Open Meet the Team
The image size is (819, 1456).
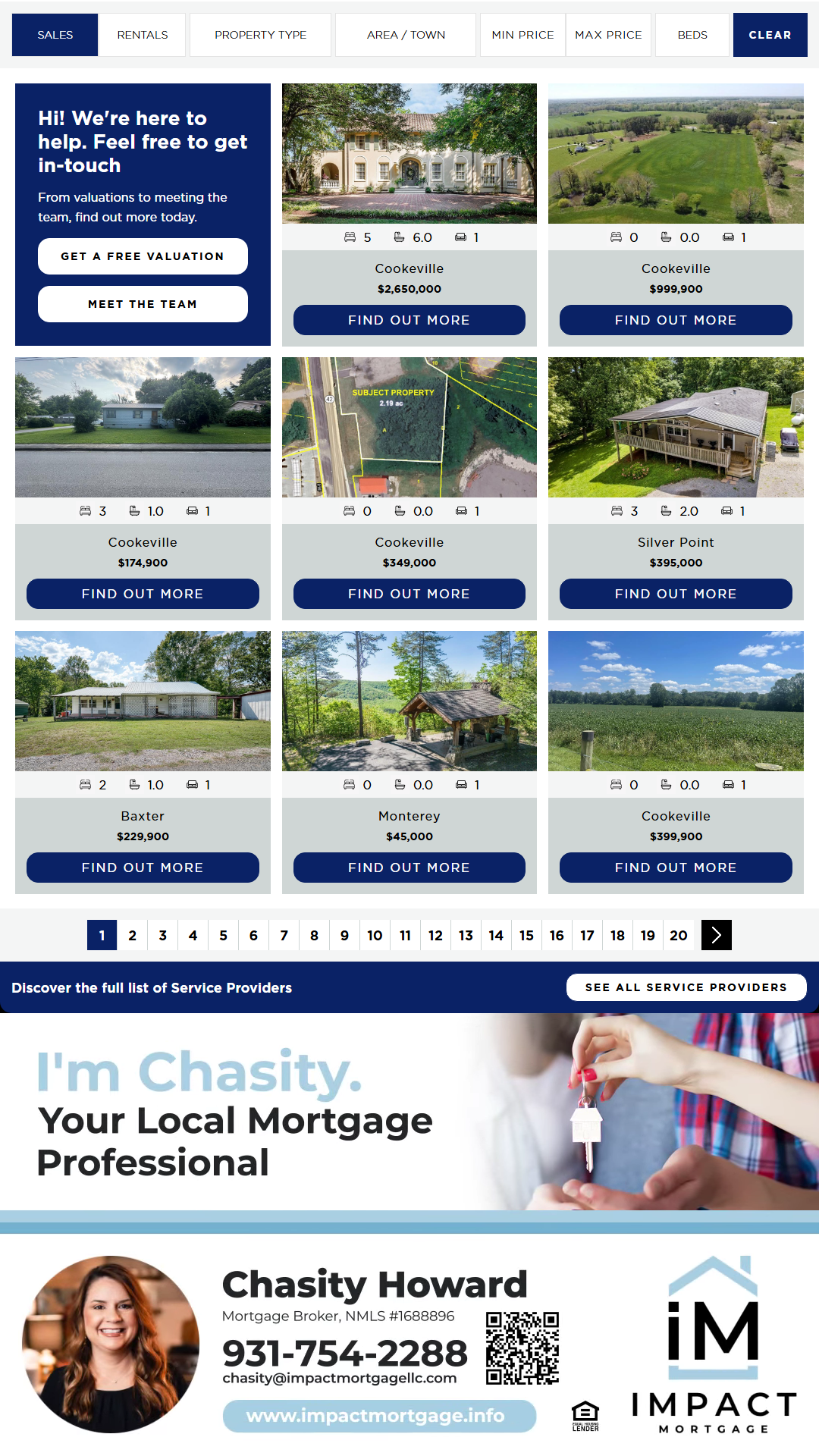[143, 304]
